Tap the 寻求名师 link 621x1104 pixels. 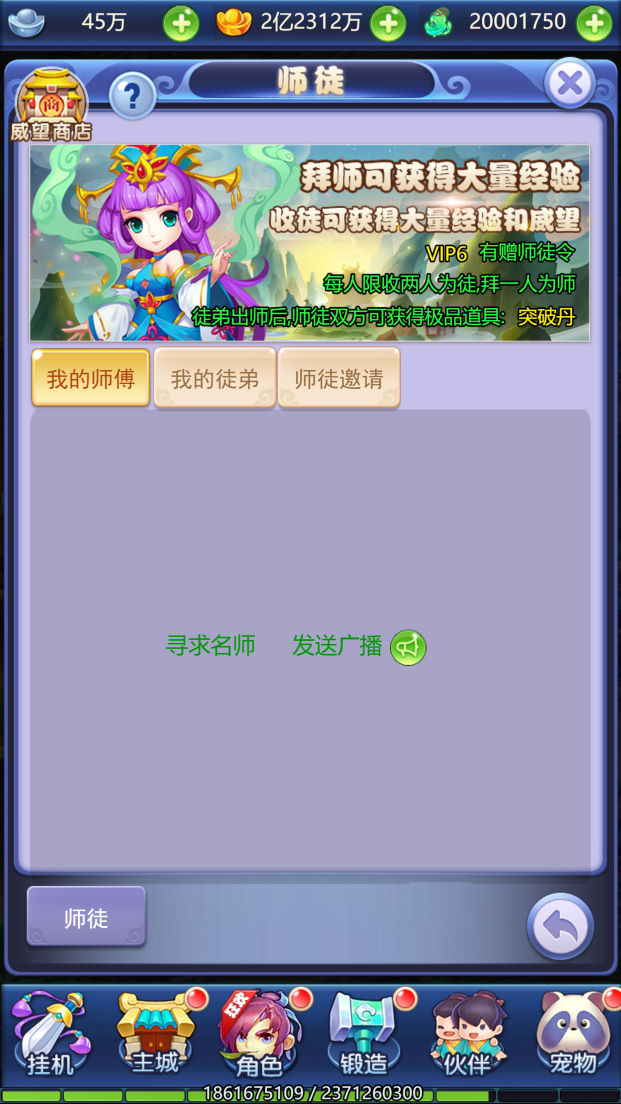click(x=210, y=646)
